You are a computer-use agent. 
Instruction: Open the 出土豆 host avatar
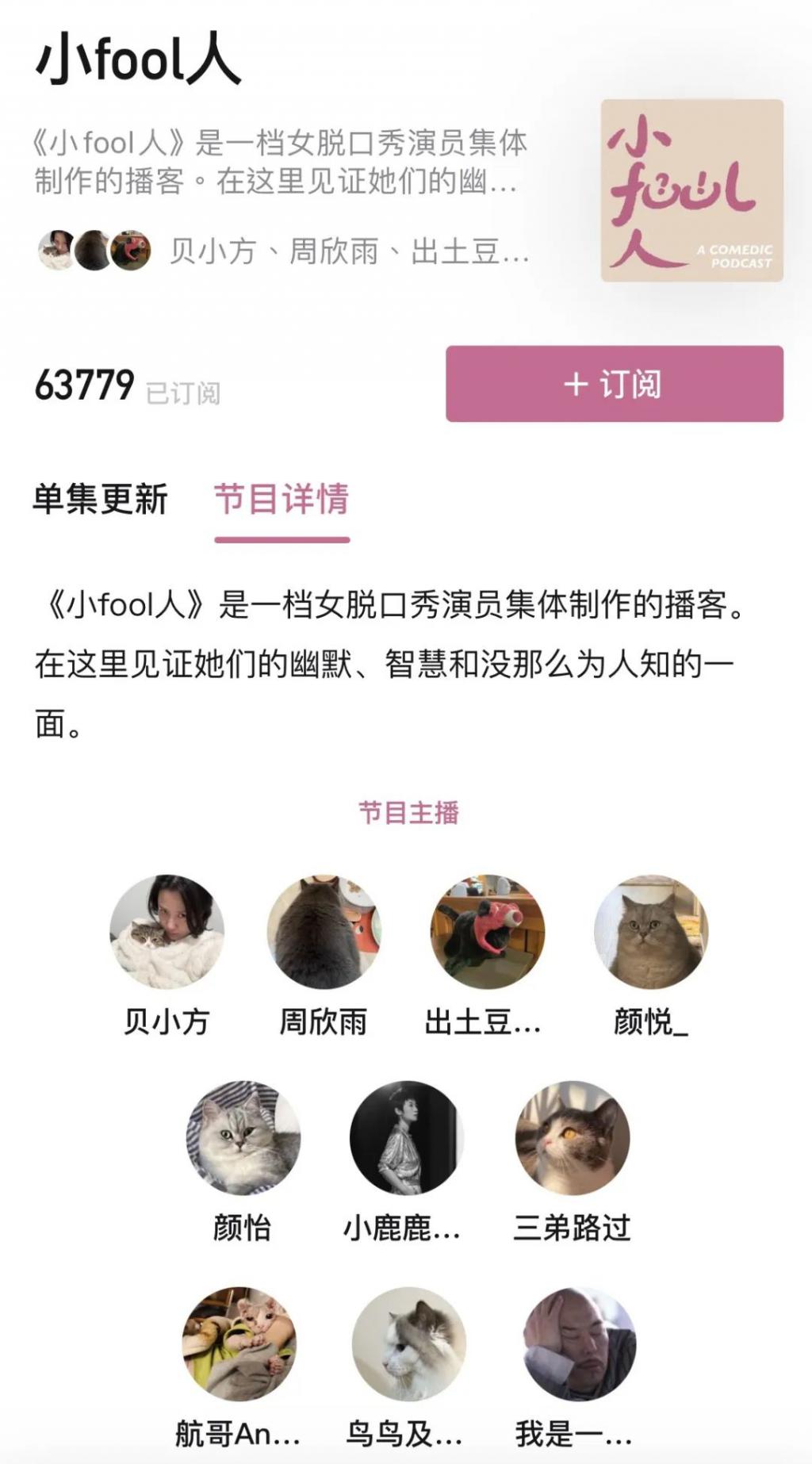pyautogui.click(x=487, y=932)
